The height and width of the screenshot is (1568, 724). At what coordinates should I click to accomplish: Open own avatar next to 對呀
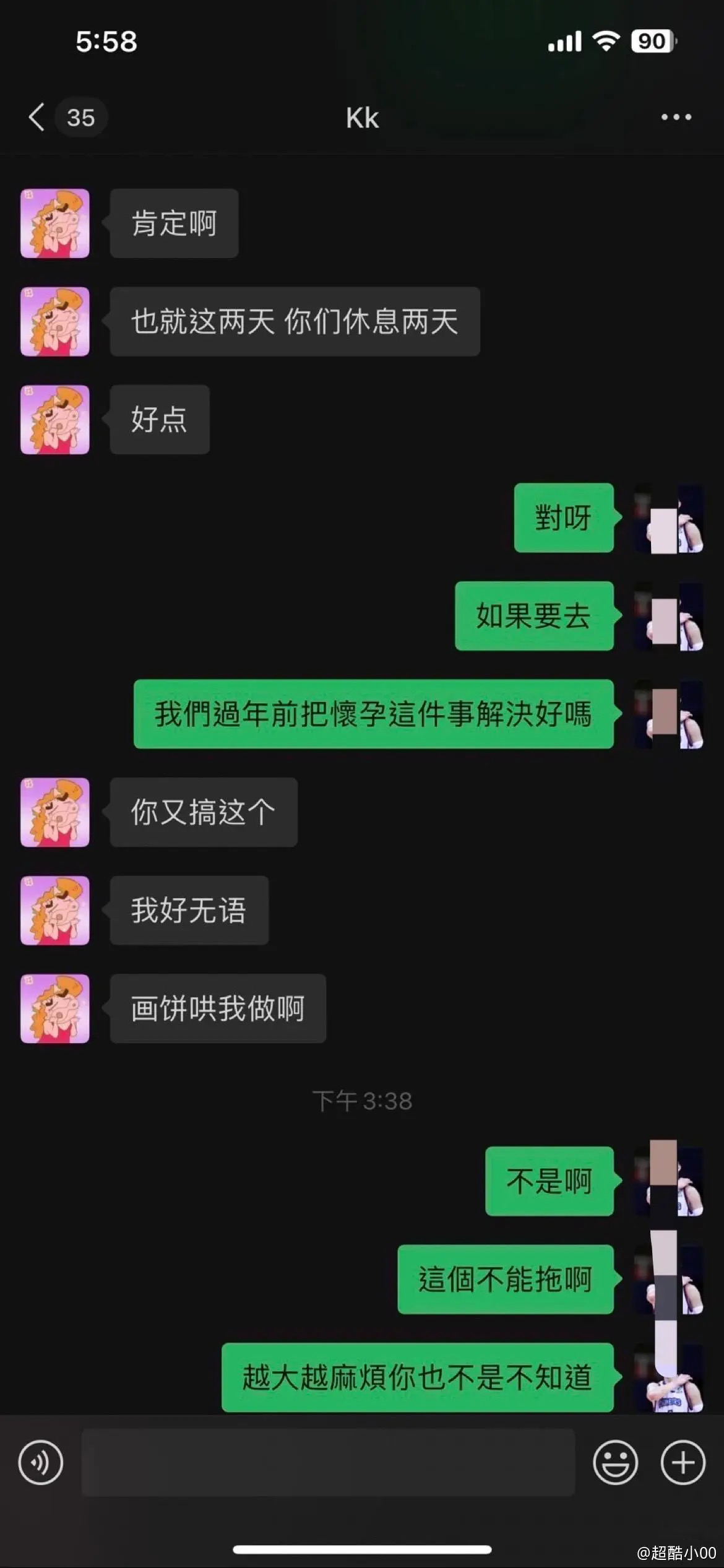(669, 518)
